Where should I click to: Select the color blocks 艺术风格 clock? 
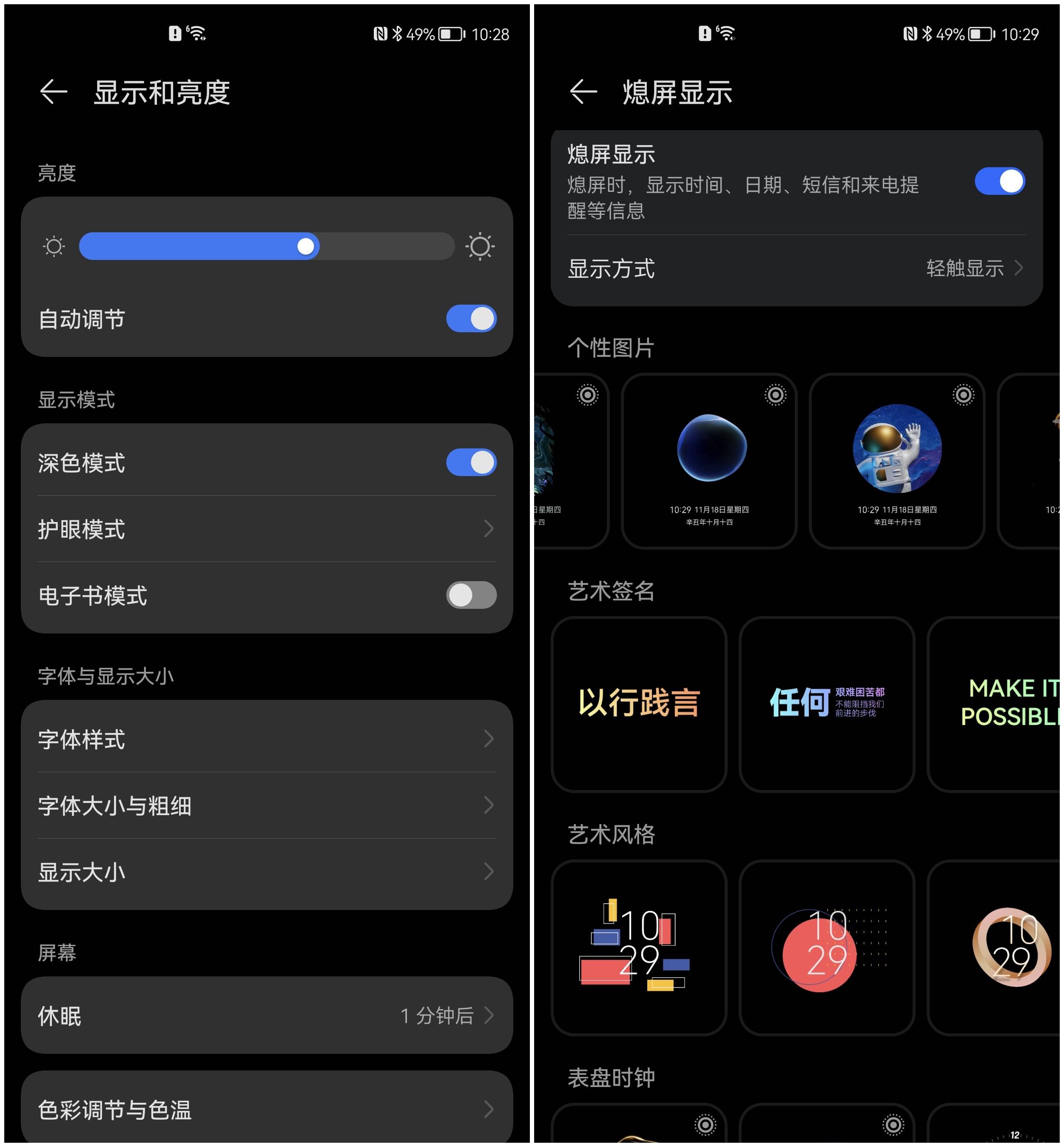638,947
